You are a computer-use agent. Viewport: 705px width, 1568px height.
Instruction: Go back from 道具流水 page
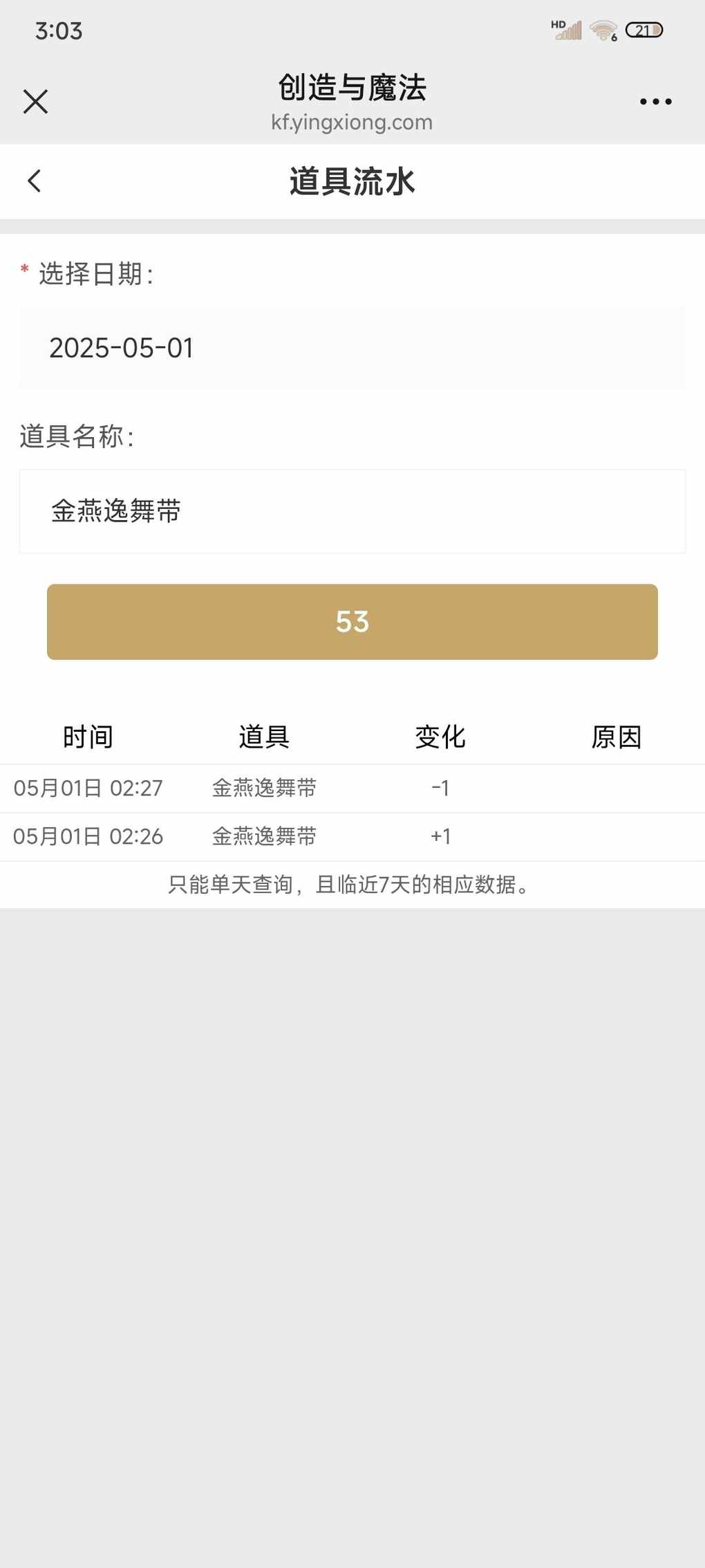34,181
